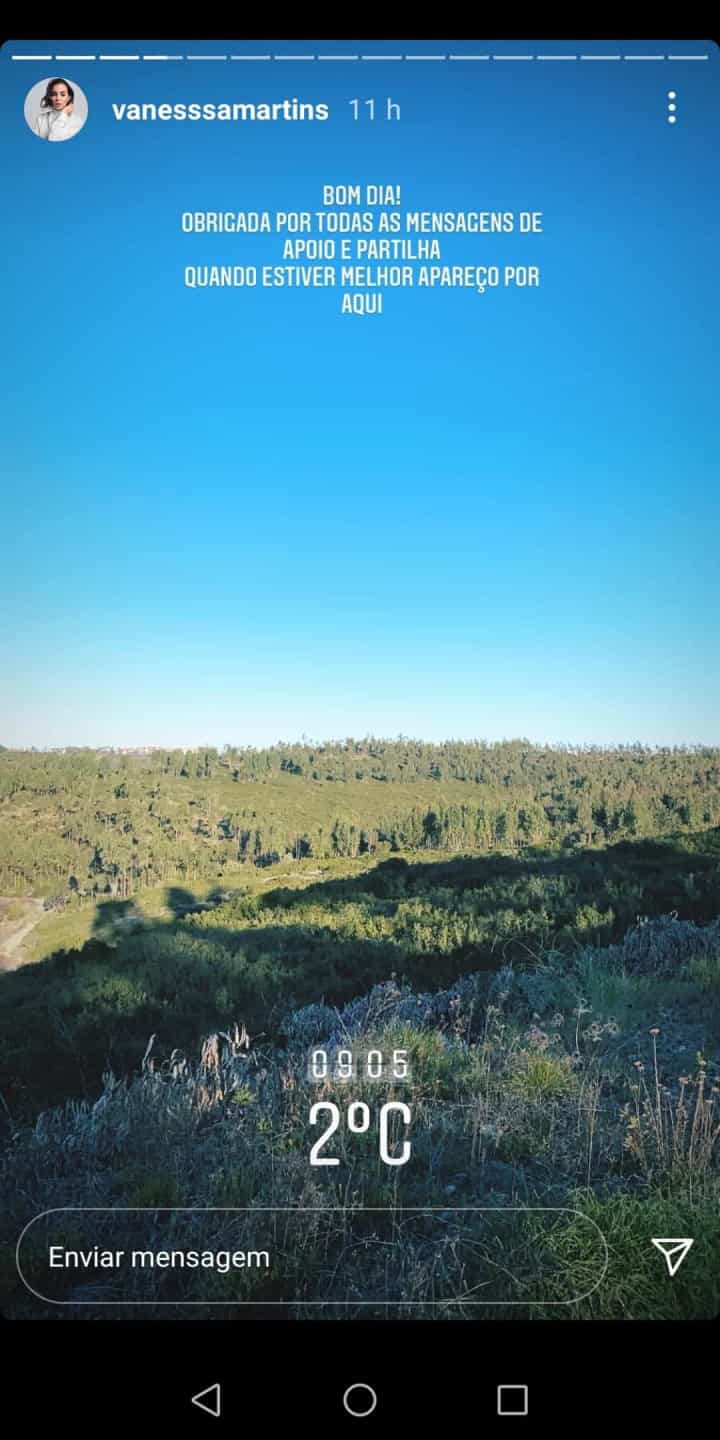
Task: Go to home via the system circle
Action: 360,1400
